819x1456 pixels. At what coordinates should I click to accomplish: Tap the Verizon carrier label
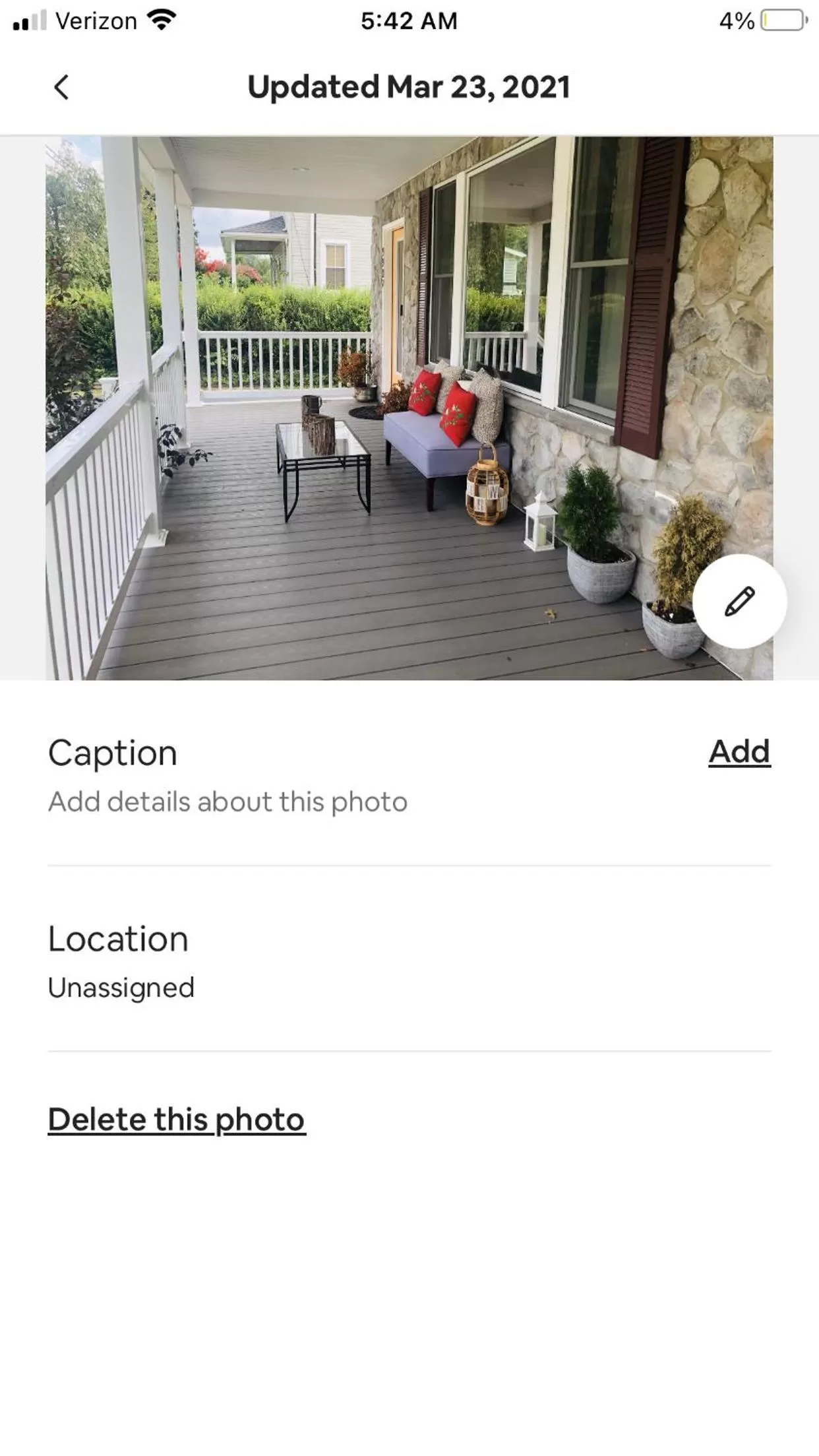(95, 20)
